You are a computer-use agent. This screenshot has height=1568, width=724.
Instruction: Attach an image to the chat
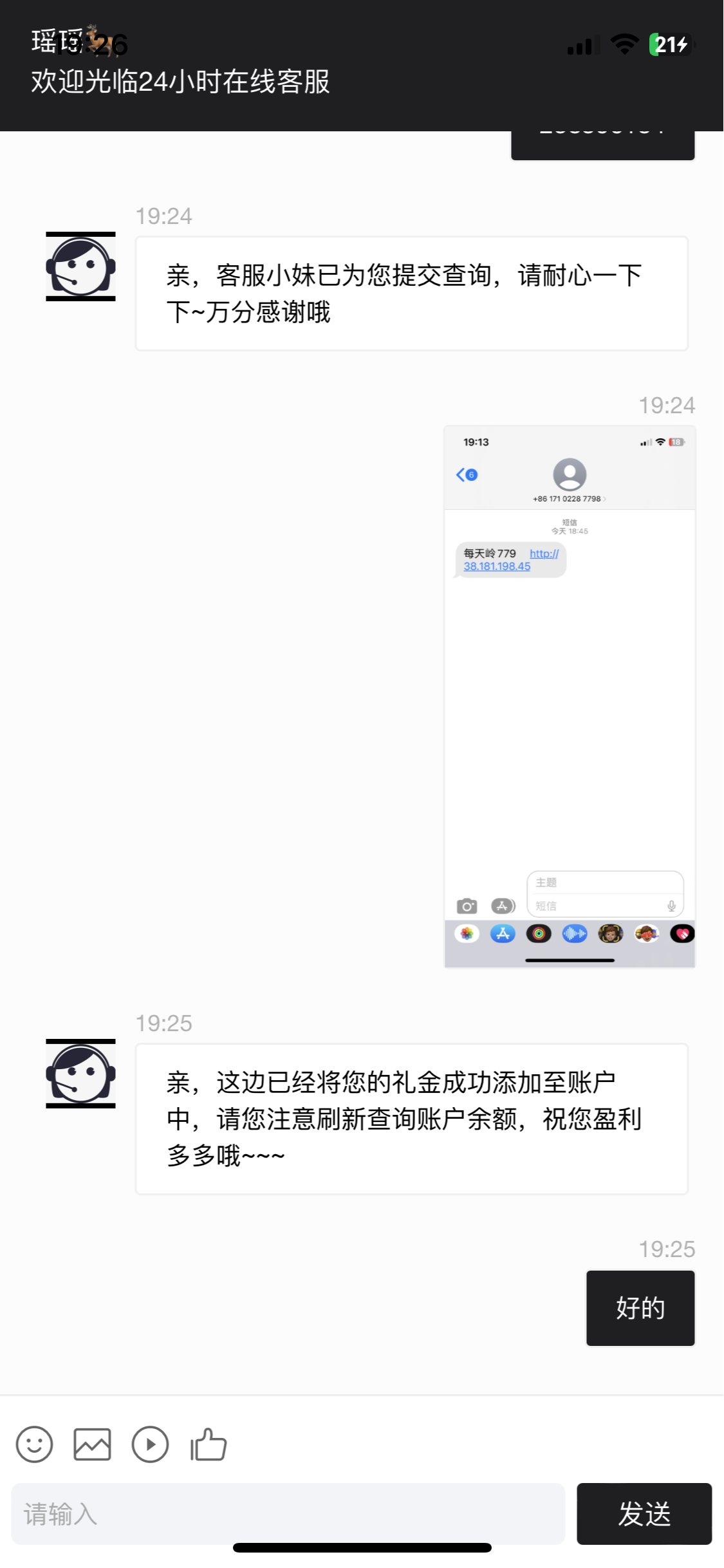click(92, 1444)
